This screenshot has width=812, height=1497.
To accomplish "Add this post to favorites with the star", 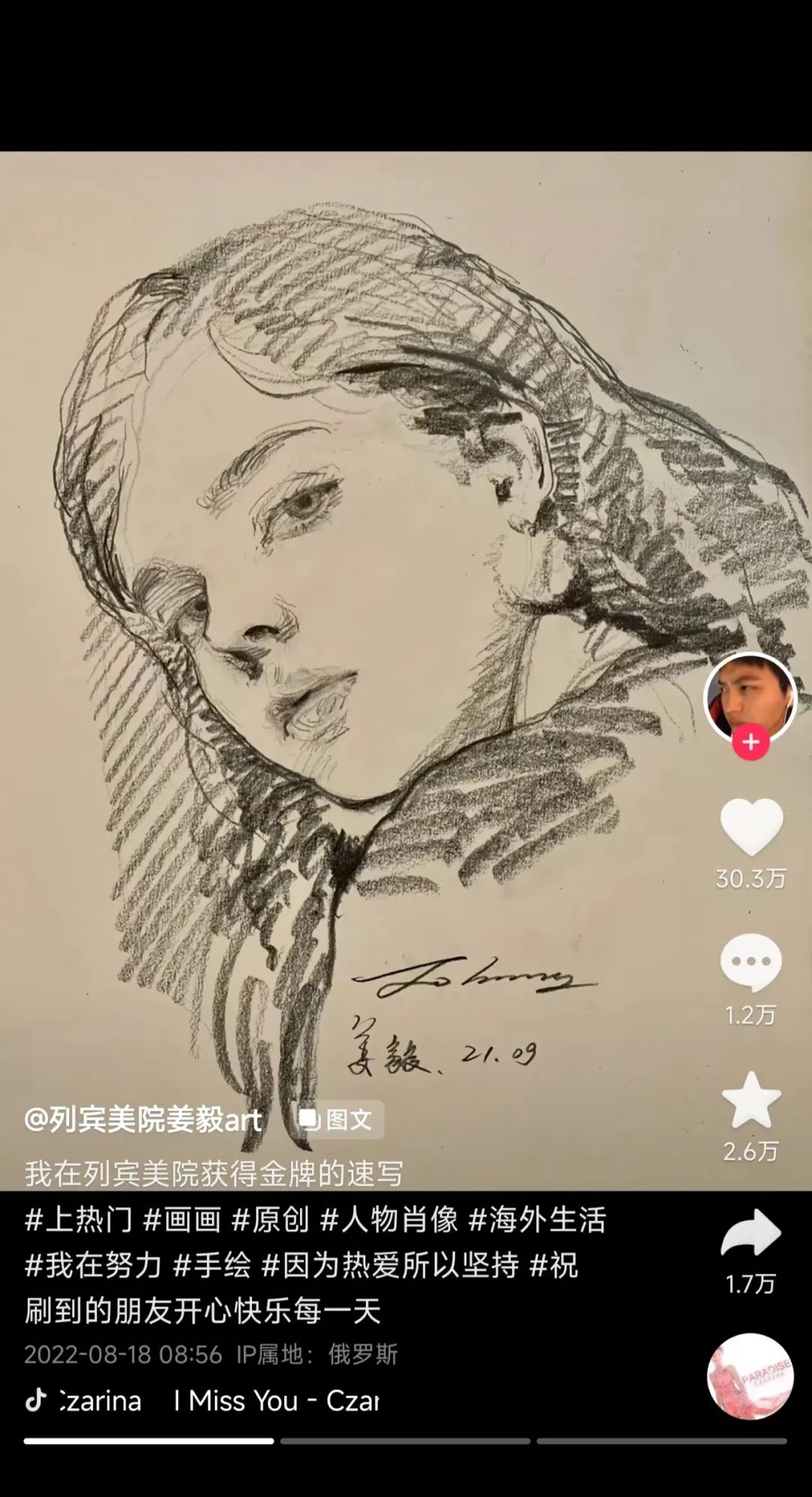I will 751,1100.
